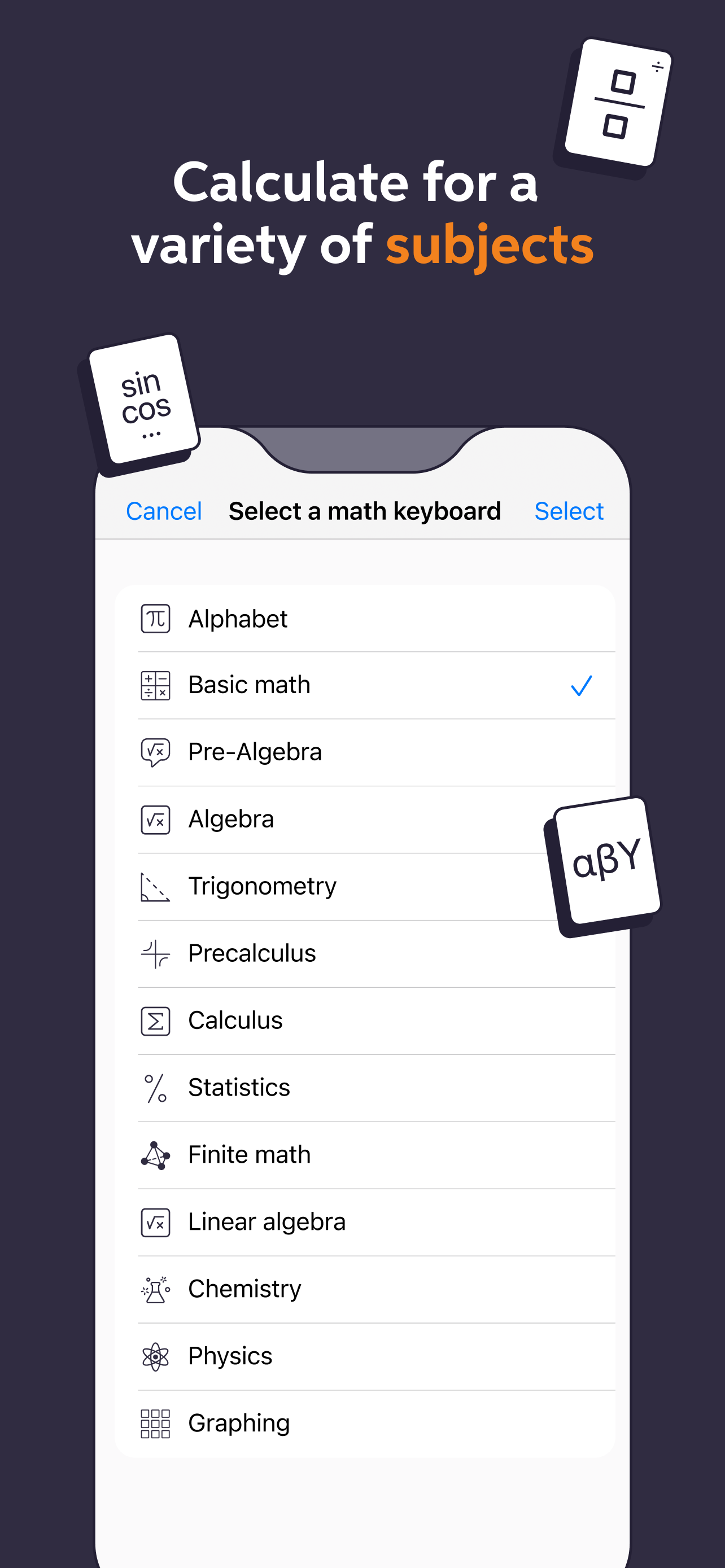Click the Physics atom icon

[155, 1356]
